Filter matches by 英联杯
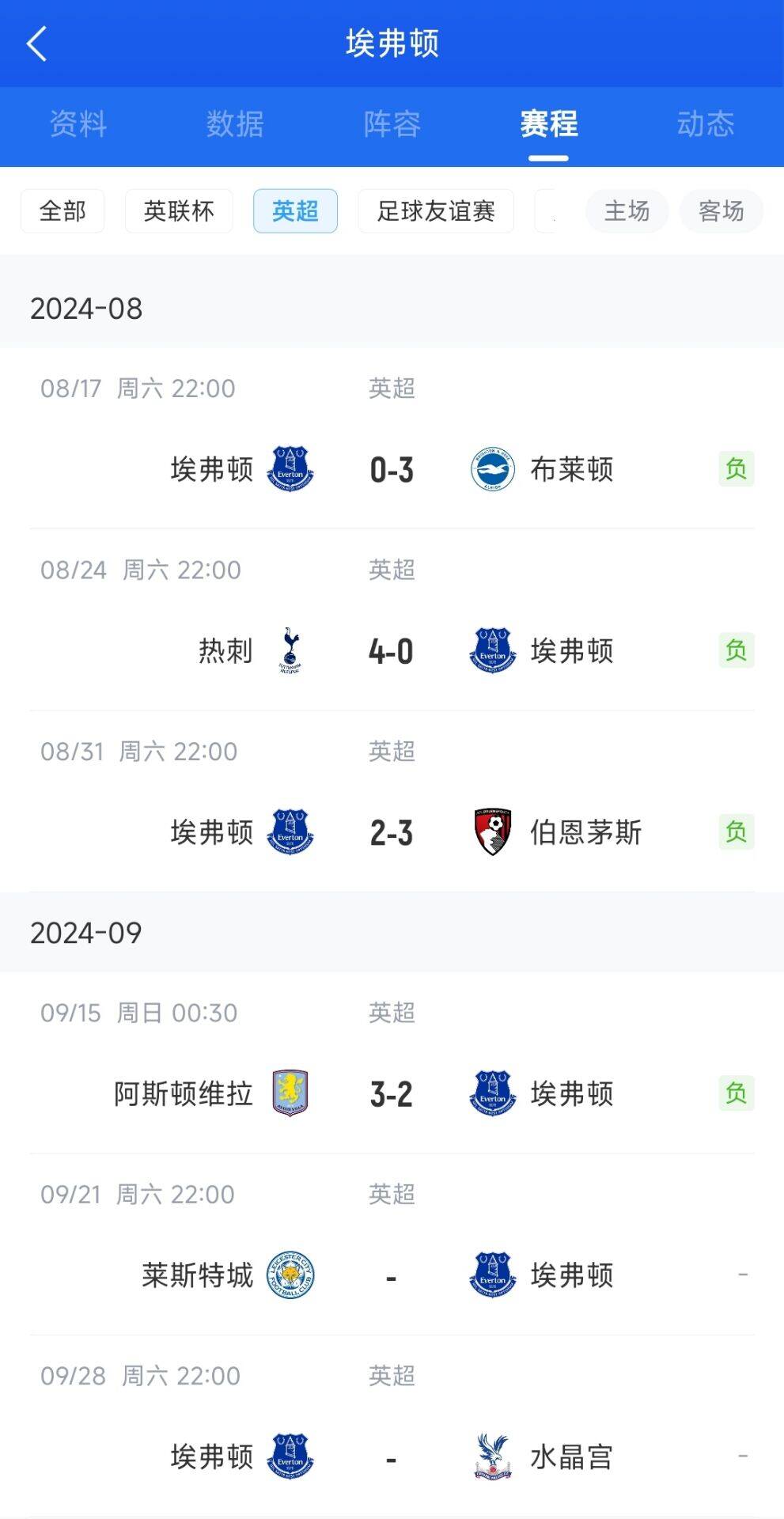 point(179,211)
